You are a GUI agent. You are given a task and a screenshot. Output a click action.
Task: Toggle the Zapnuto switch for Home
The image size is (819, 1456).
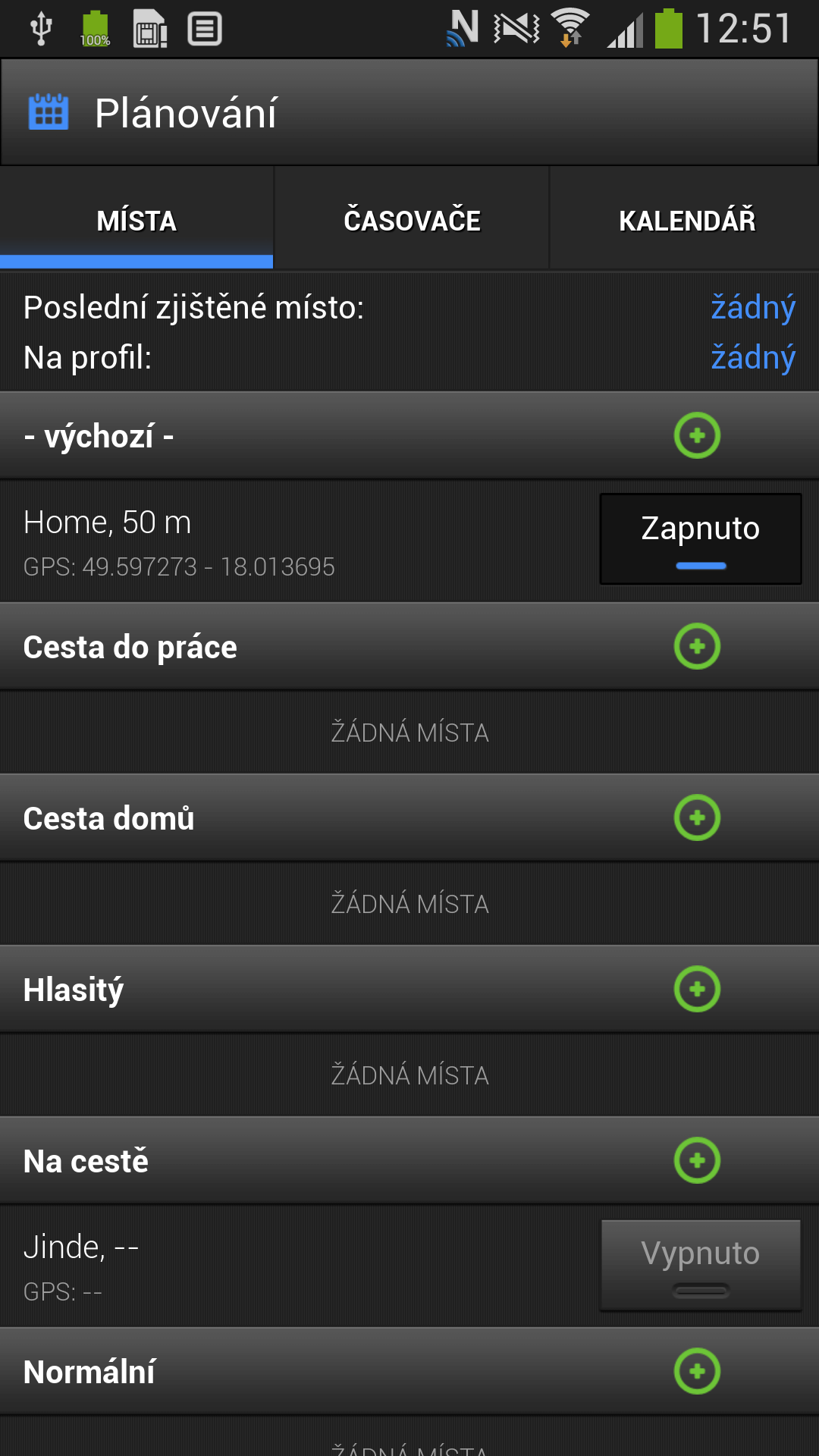tap(701, 539)
